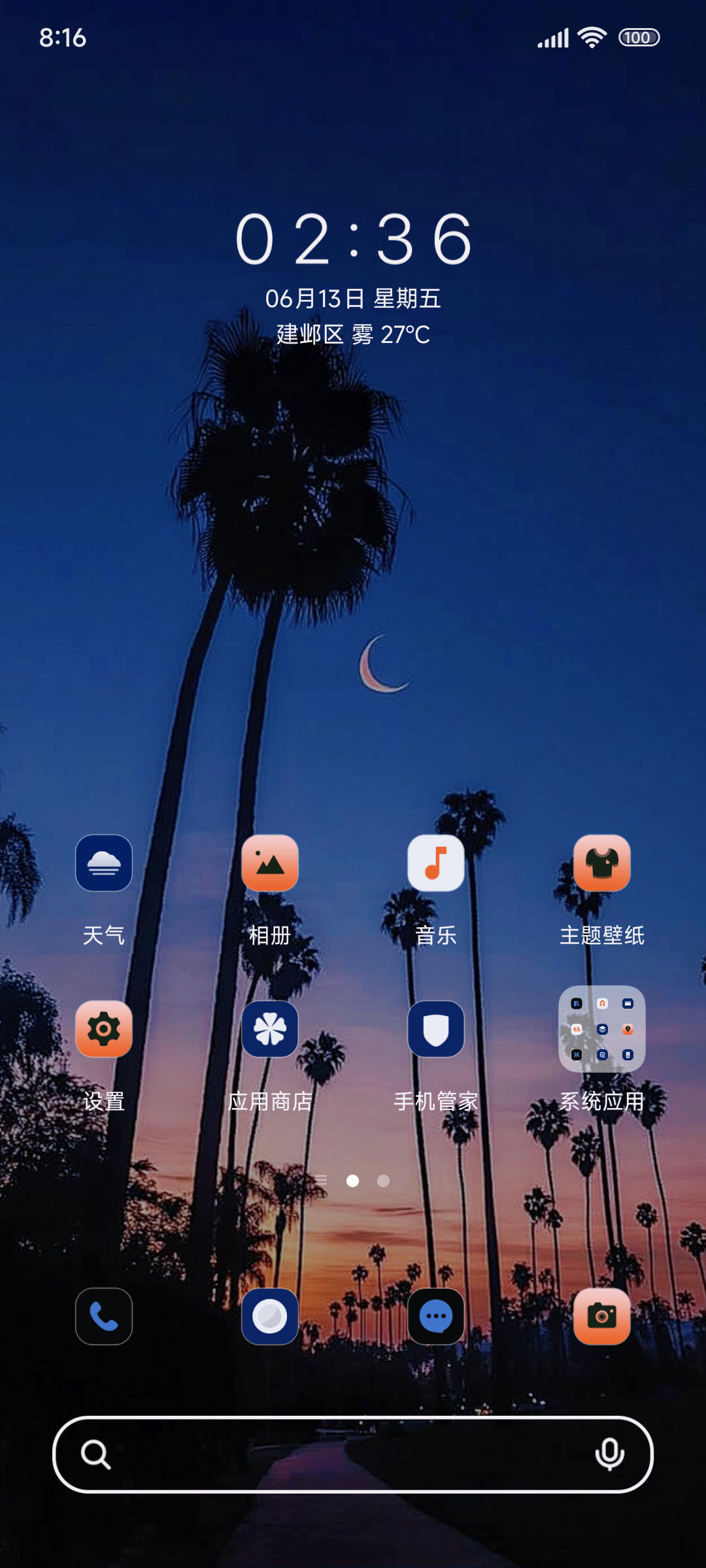Launch the camera from the dock
Viewport: 706px width, 1568px height.
602,1316
